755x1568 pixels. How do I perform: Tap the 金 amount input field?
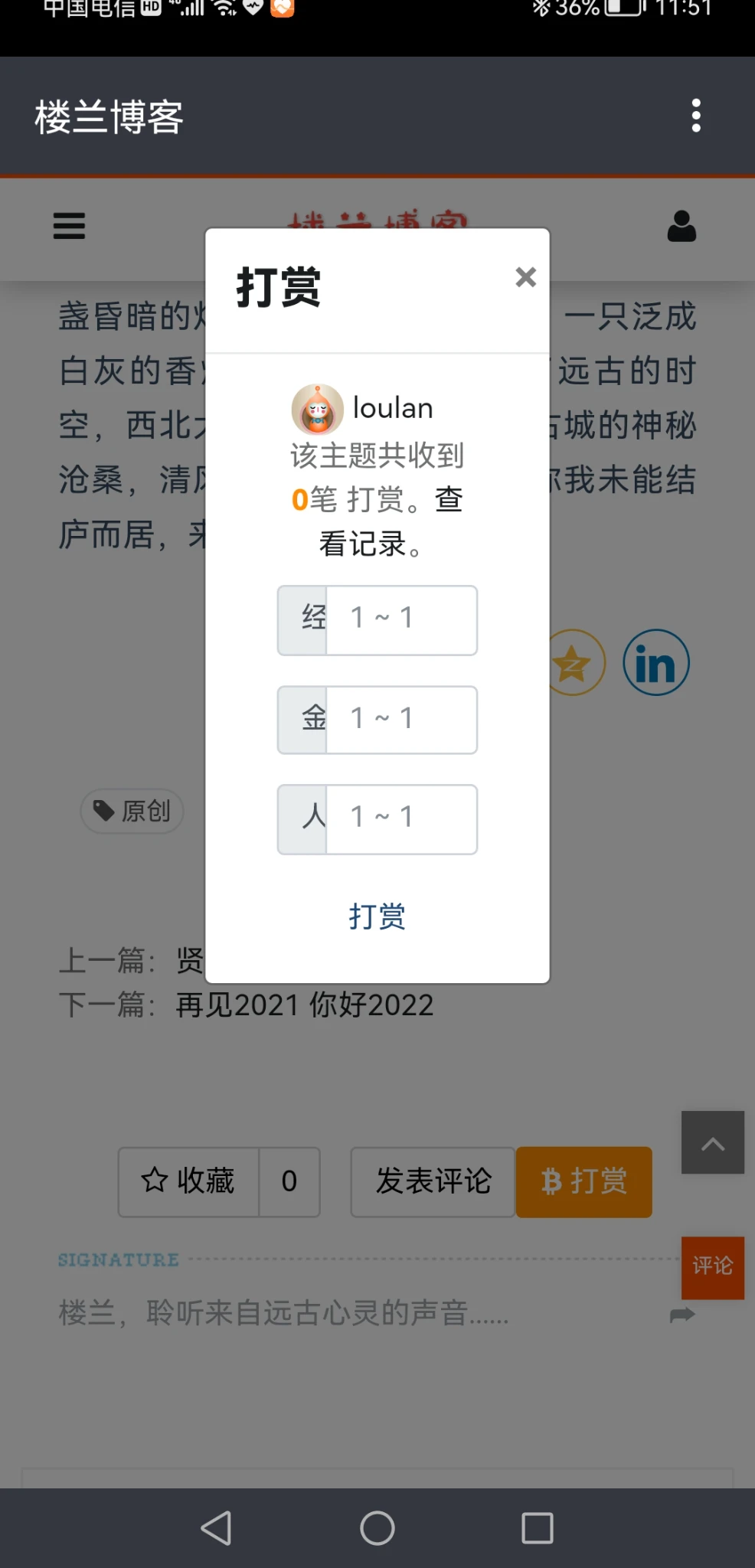(x=401, y=720)
